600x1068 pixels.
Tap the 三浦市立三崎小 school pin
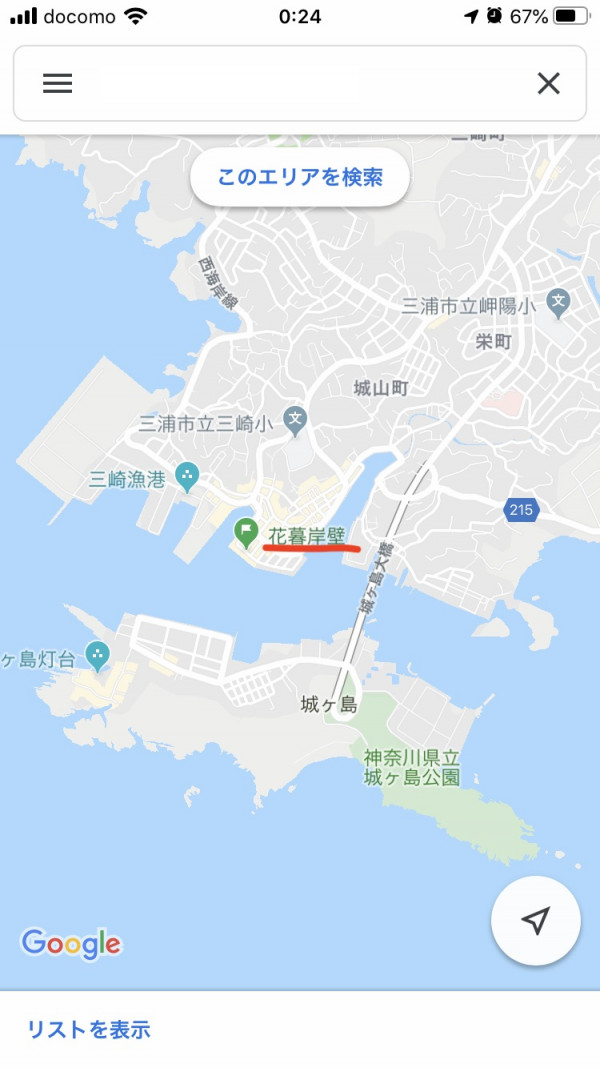coord(295,421)
